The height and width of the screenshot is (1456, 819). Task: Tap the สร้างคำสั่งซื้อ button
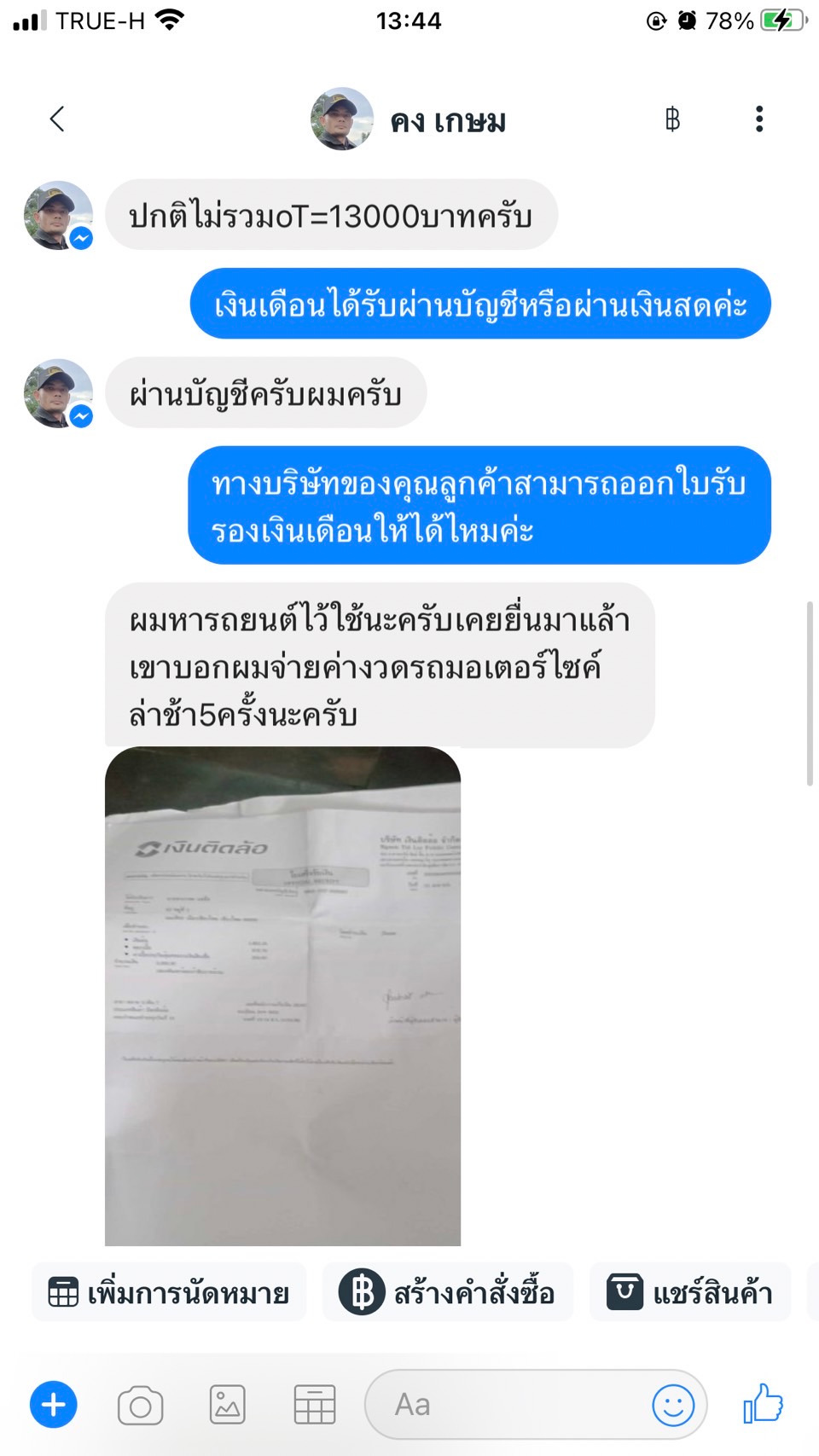[448, 1292]
